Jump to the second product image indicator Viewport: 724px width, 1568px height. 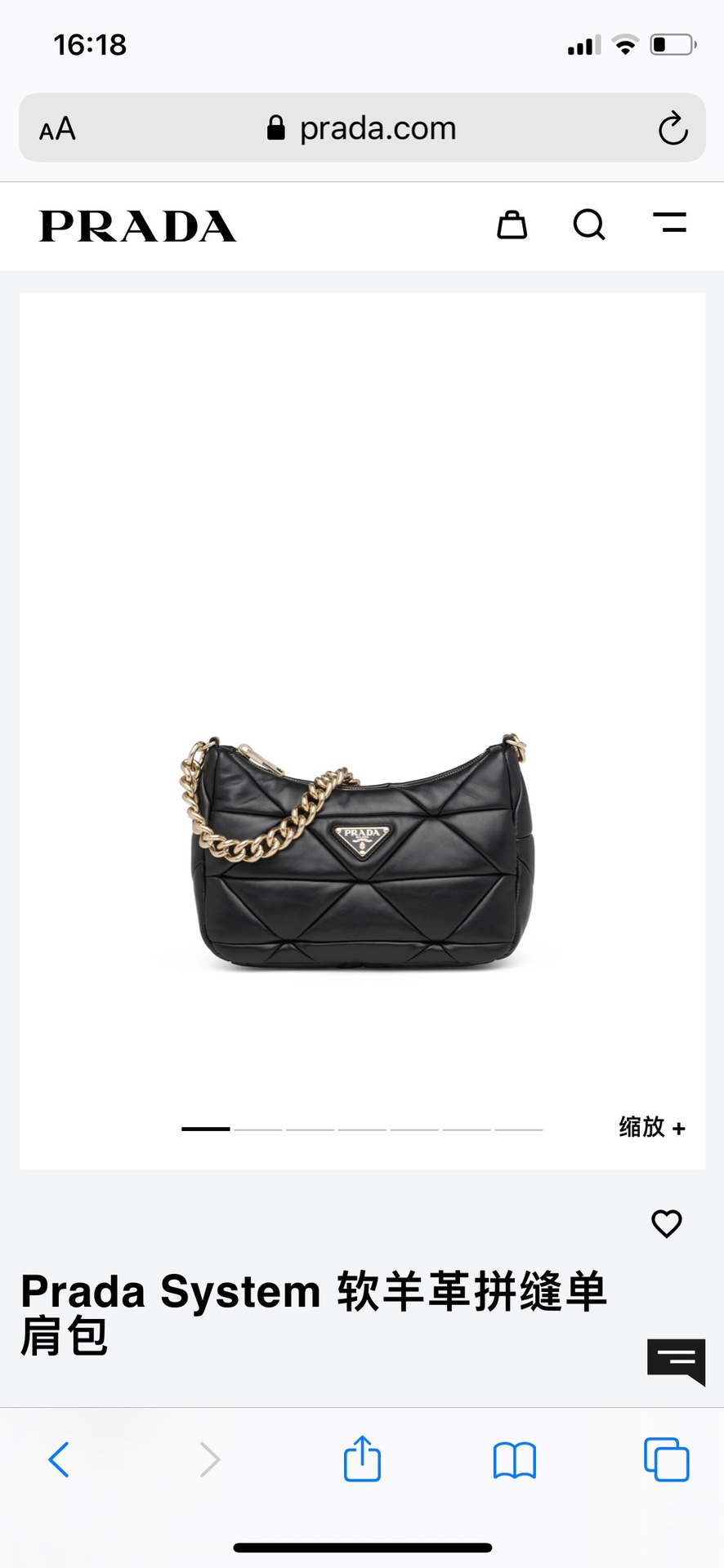click(258, 1129)
